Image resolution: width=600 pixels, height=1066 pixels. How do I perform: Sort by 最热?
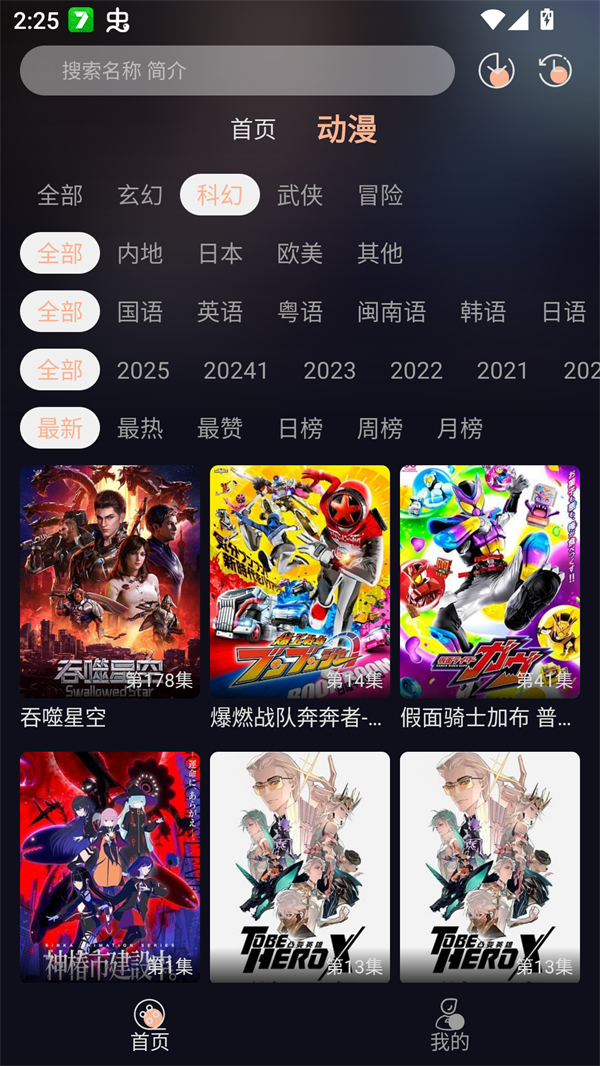140,428
